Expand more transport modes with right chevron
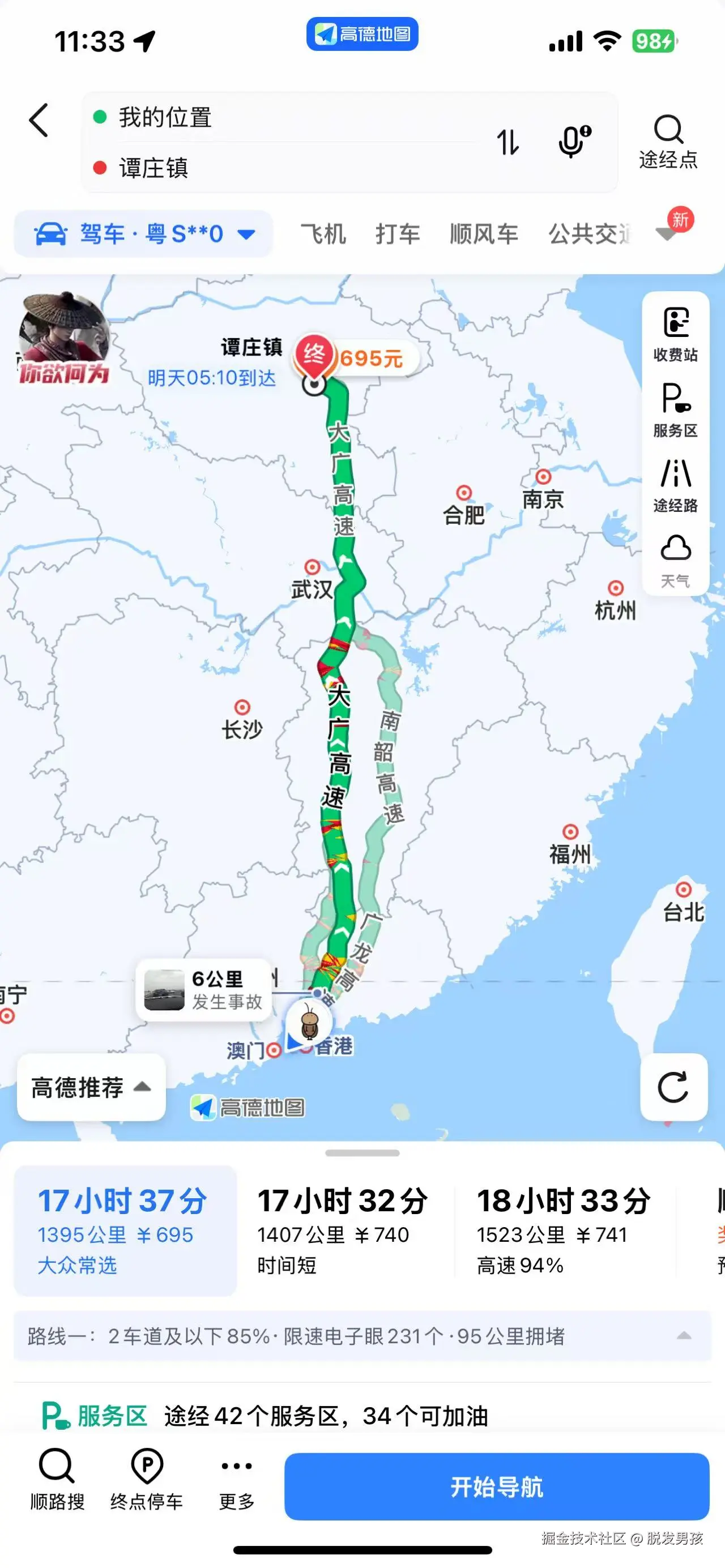Image resolution: width=725 pixels, height=1568 pixels. point(666,234)
